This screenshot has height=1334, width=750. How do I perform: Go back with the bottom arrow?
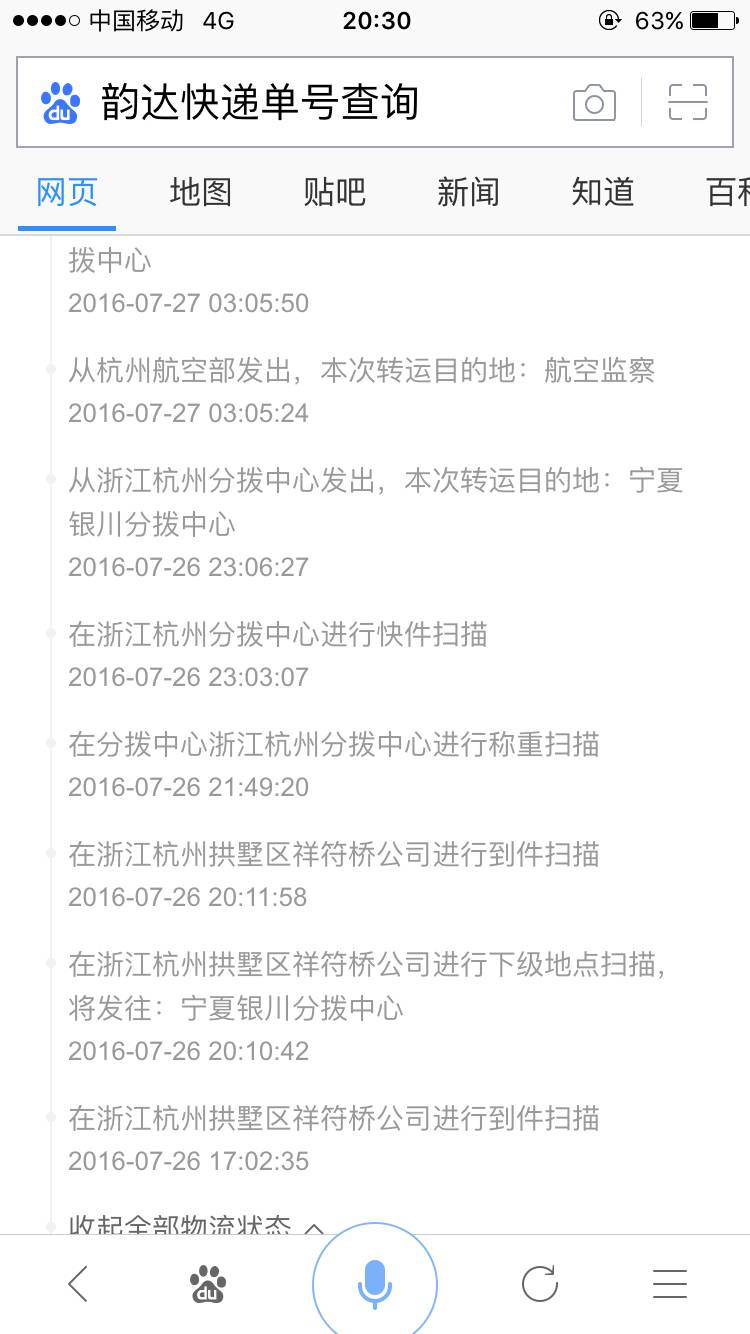[x=77, y=1283]
